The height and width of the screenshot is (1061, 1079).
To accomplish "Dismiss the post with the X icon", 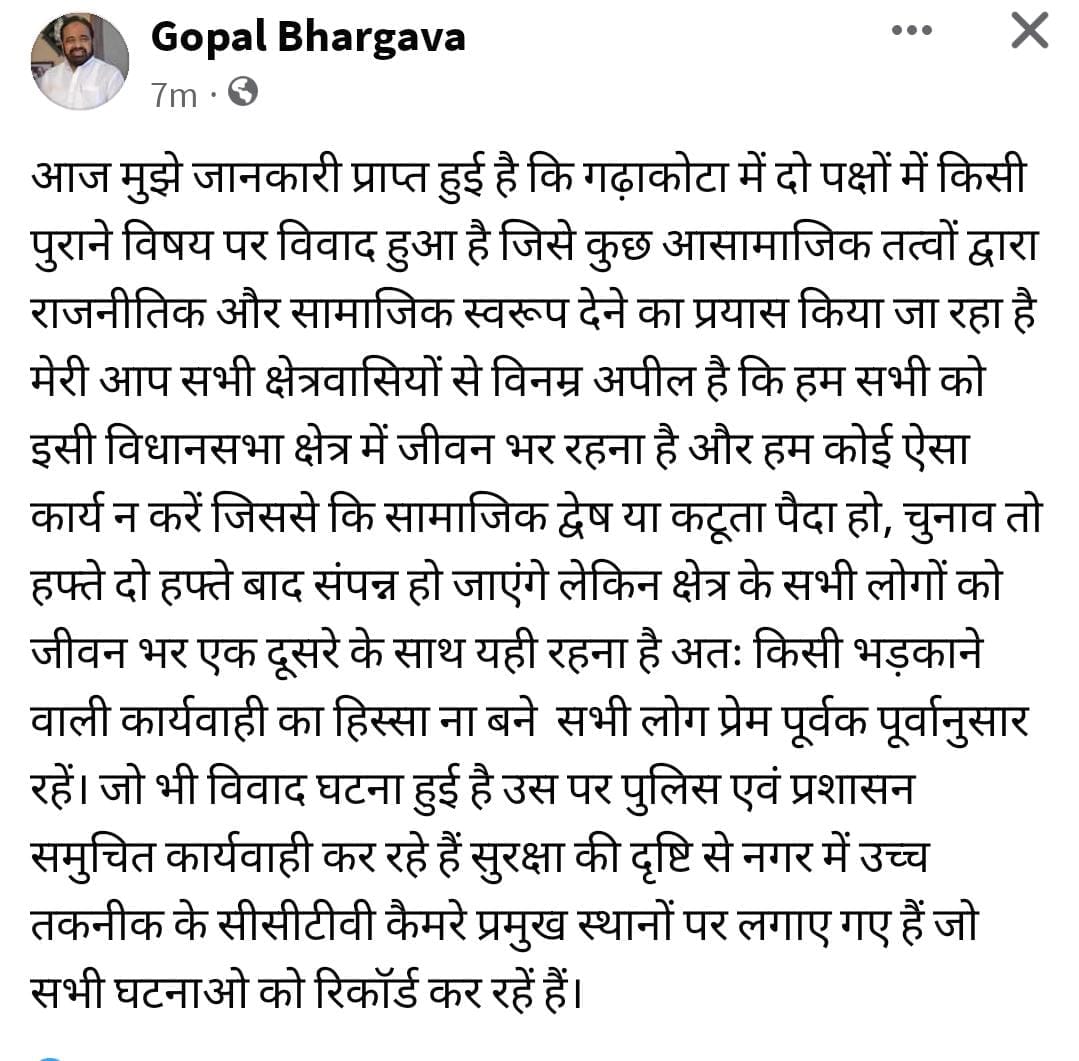I will pos(1029,31).
